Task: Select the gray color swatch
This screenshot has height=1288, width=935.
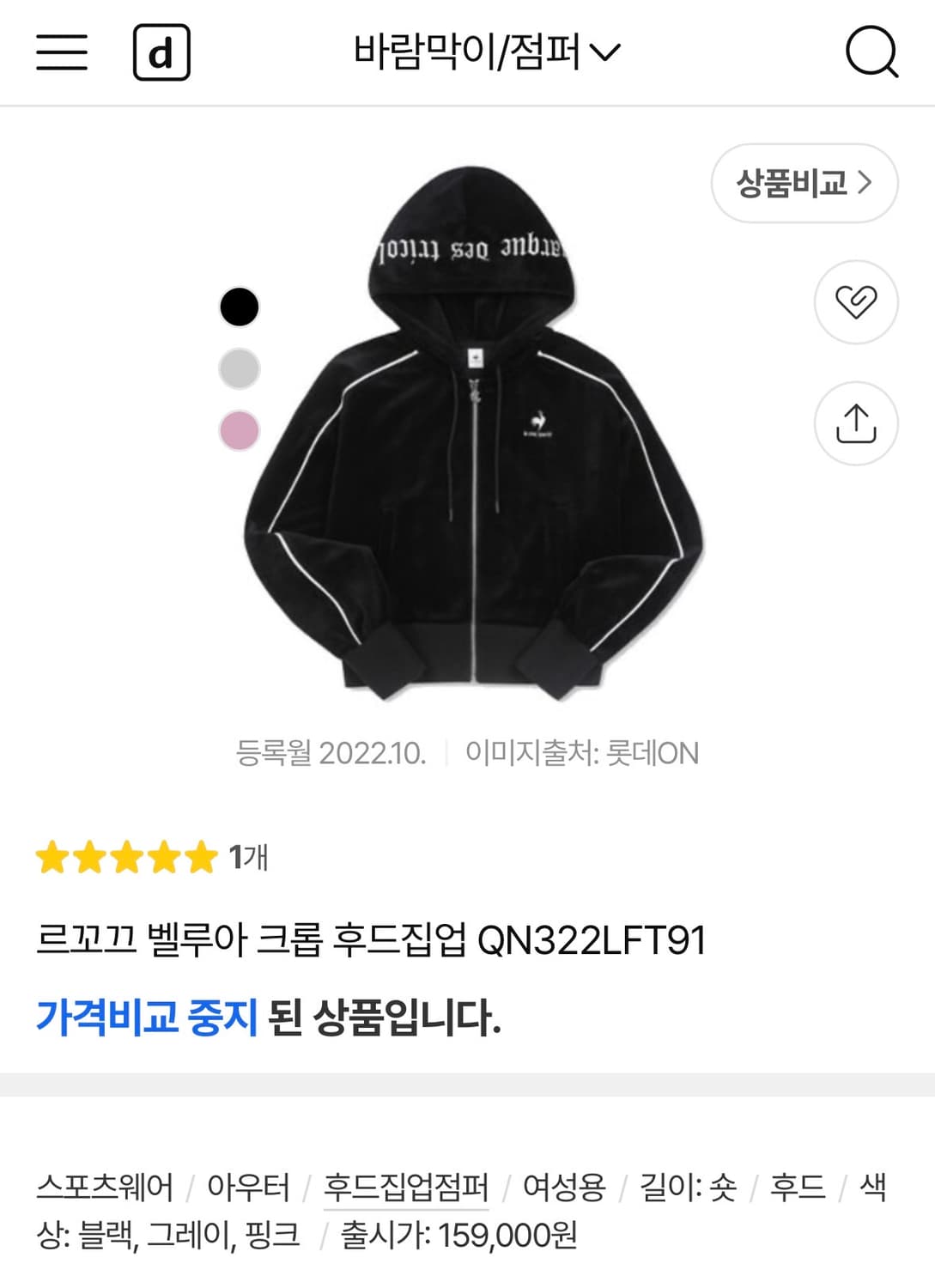Action: (240, 369)
